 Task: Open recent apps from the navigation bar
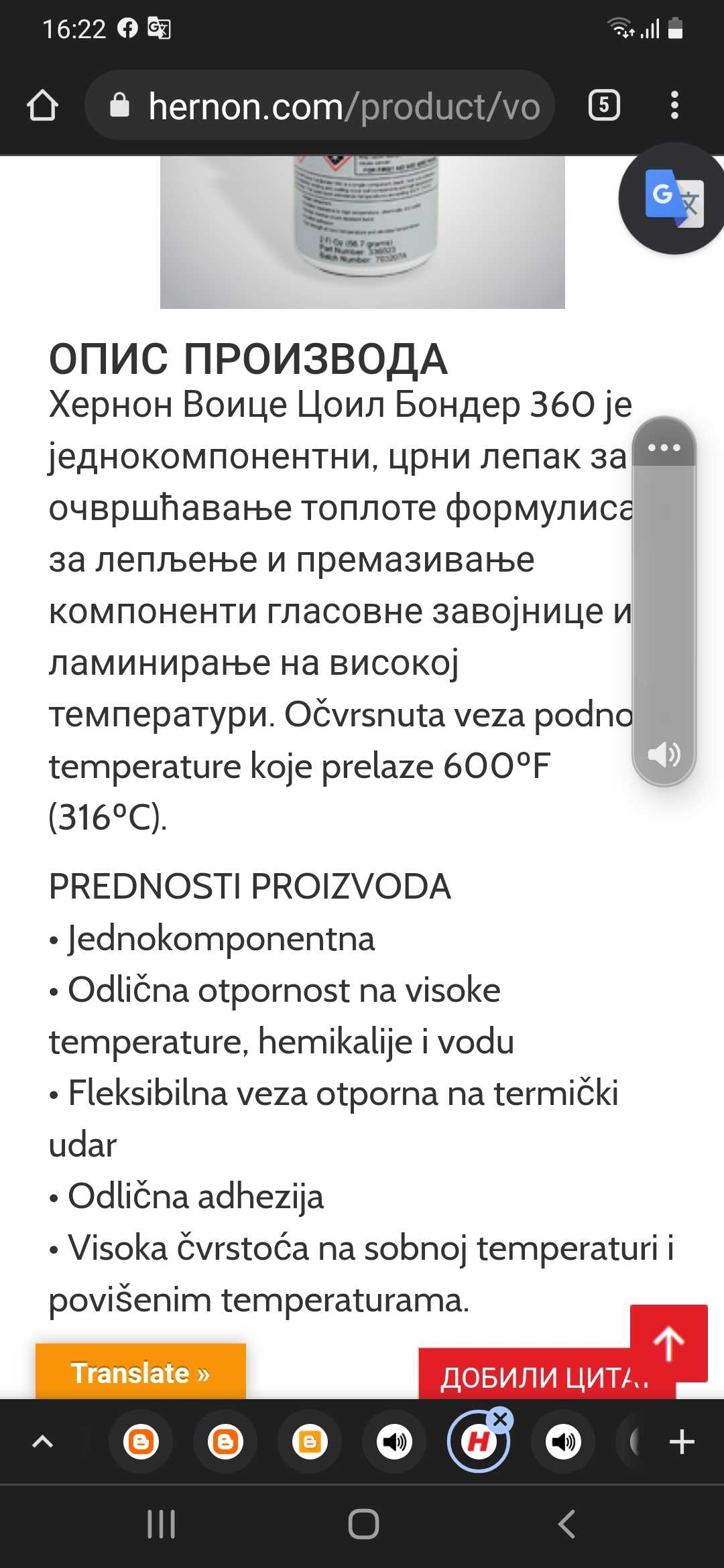[162, 1524]
